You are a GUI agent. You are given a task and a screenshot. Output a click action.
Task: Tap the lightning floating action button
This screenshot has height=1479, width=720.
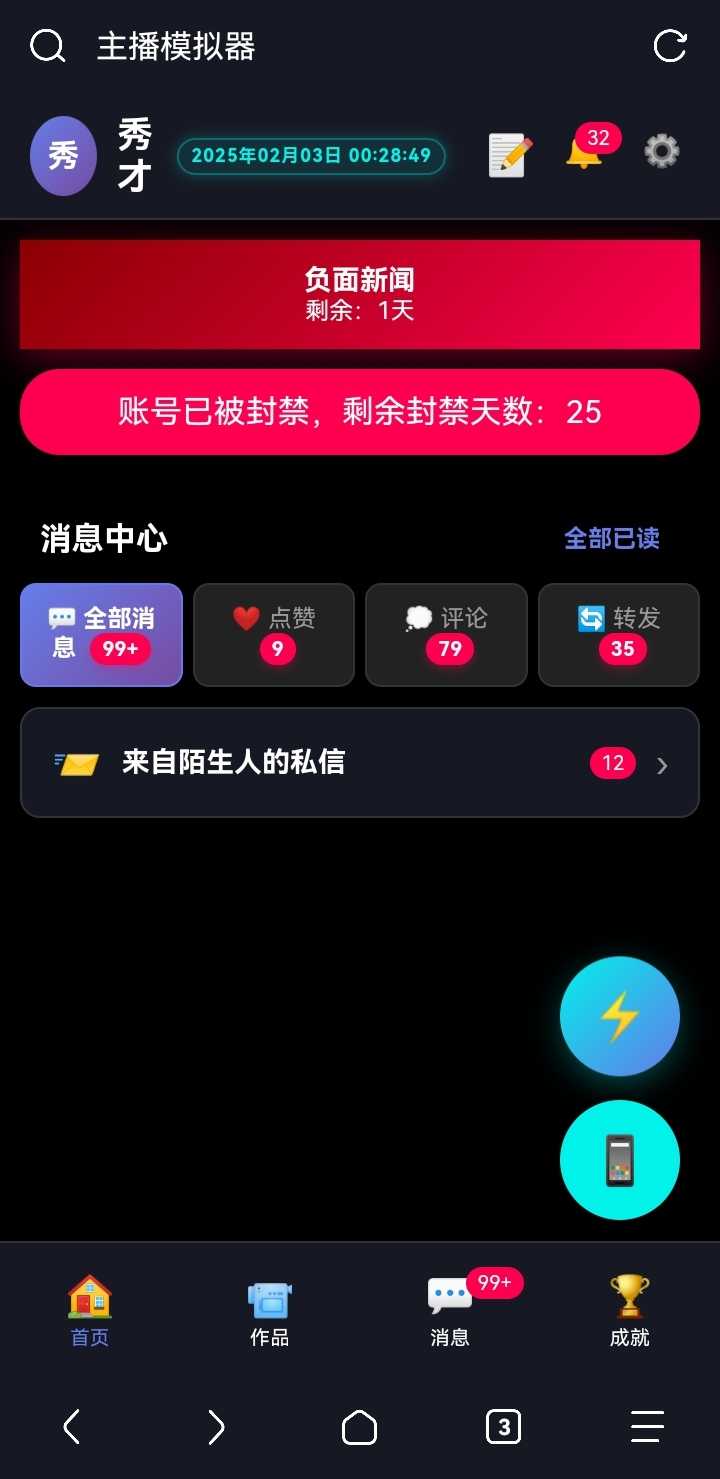pos(619,1016)
